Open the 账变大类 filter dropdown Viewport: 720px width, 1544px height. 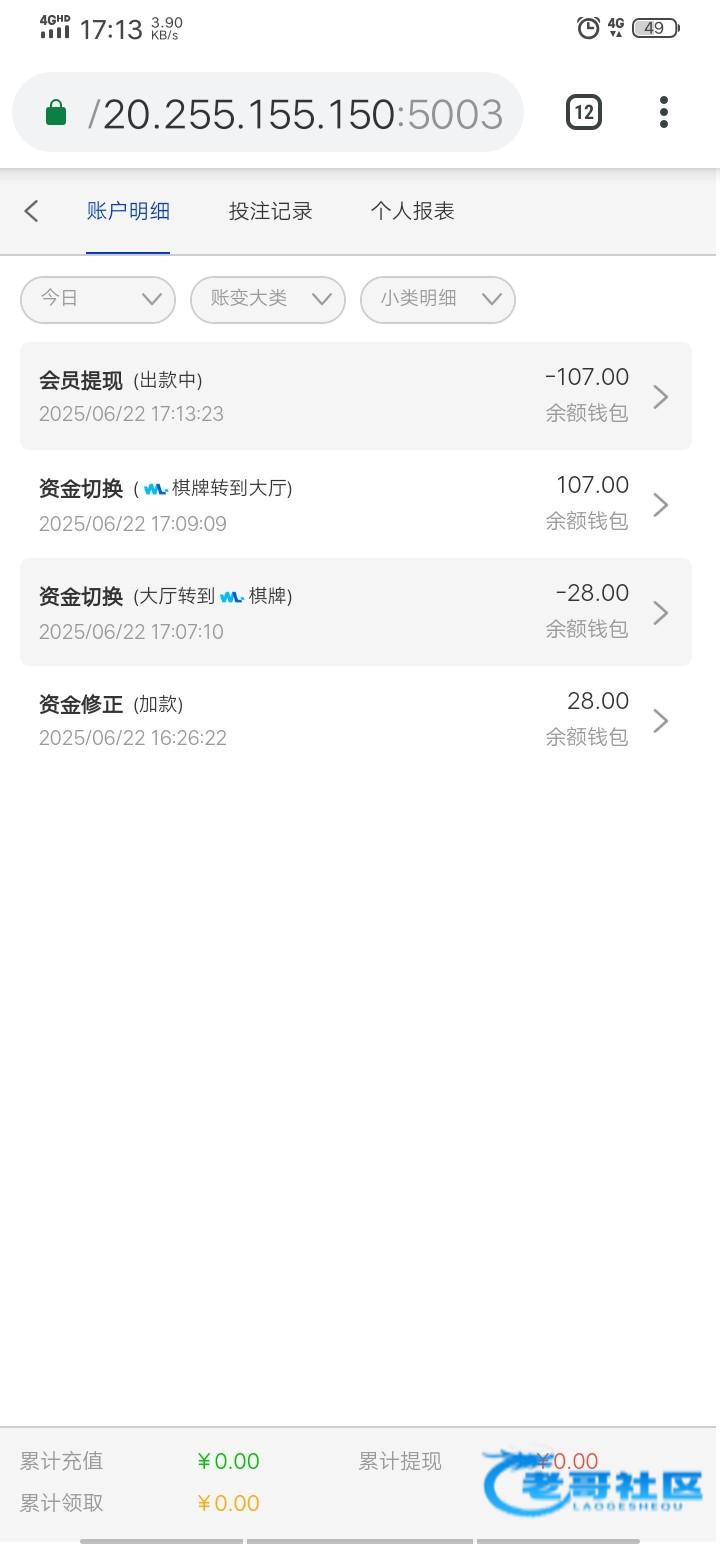268,299
